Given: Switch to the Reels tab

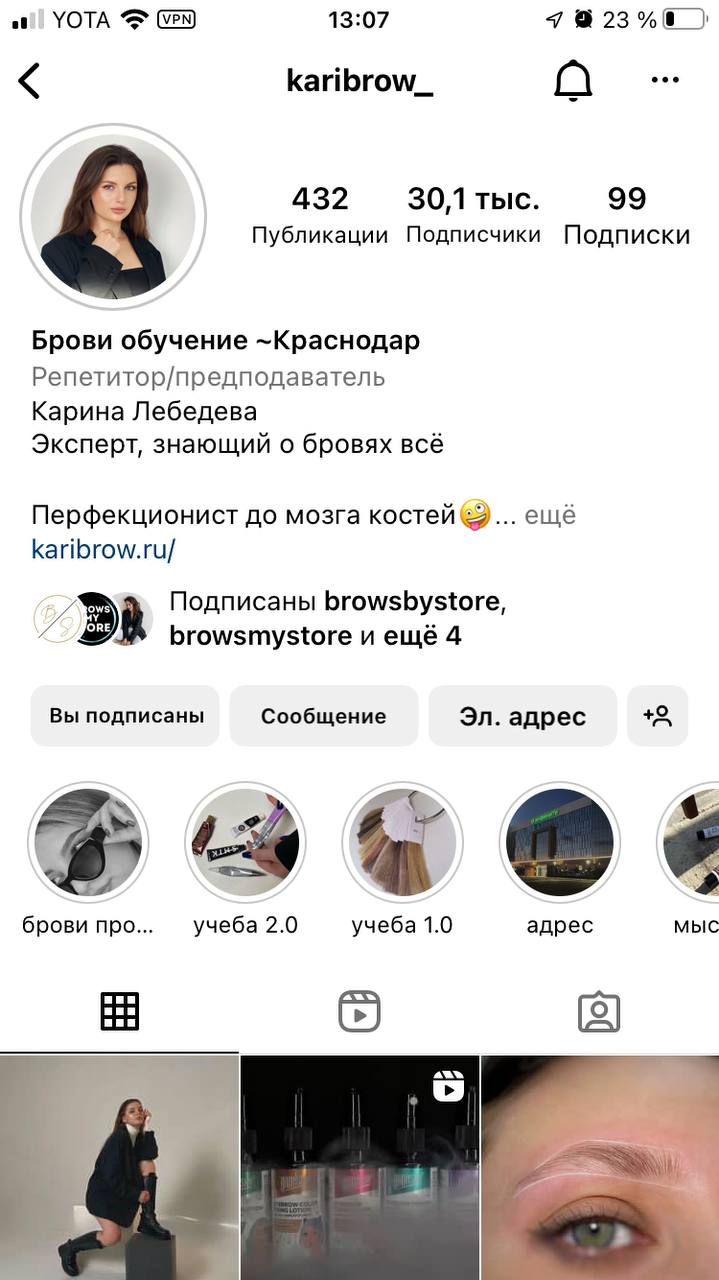Looking at the screenshot, I should click(359, 1012).
